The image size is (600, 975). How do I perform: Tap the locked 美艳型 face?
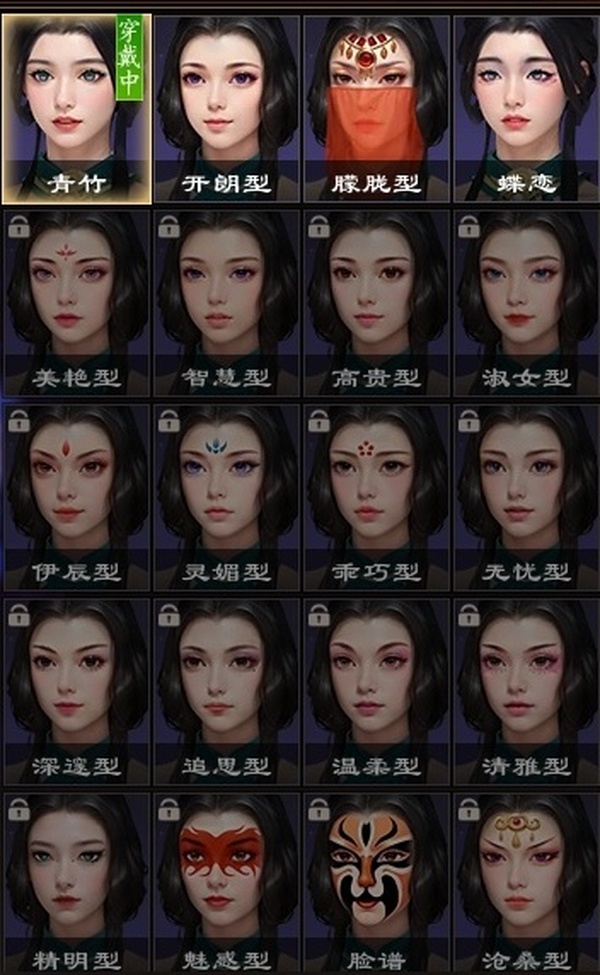point(77,303)
